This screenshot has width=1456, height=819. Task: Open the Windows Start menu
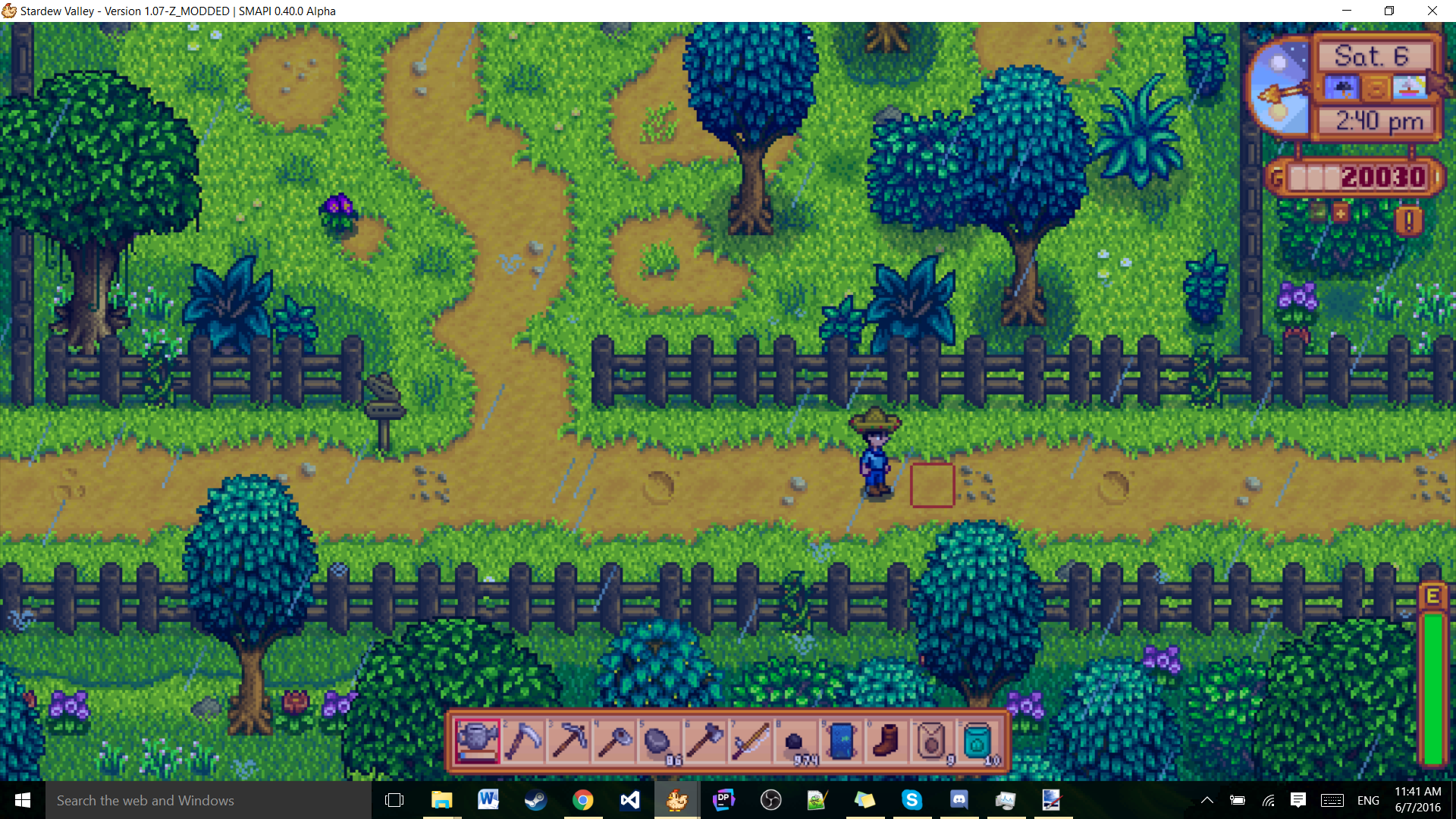click(22, 800)
